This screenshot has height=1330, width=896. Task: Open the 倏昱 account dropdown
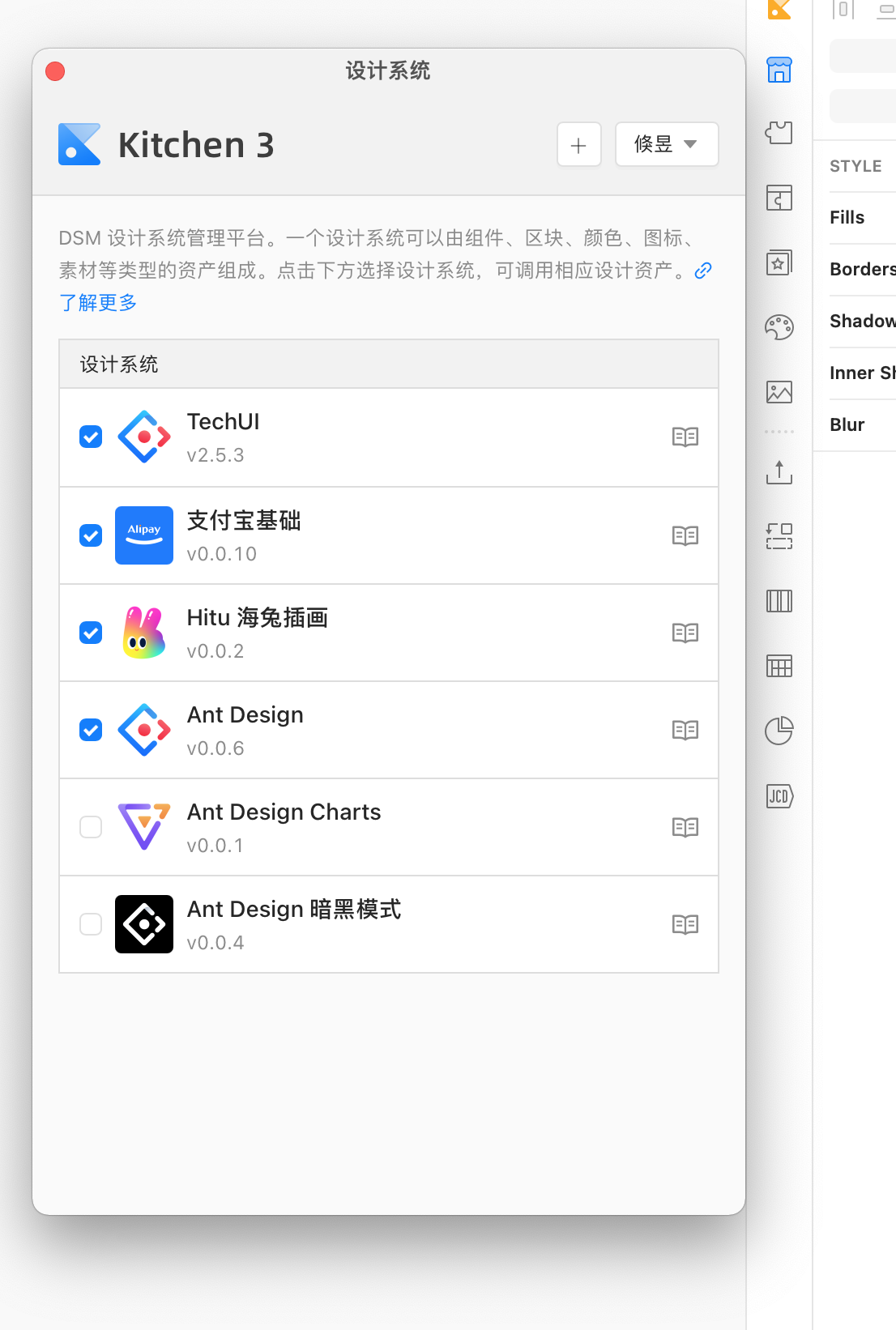click(x=666, y=144)
